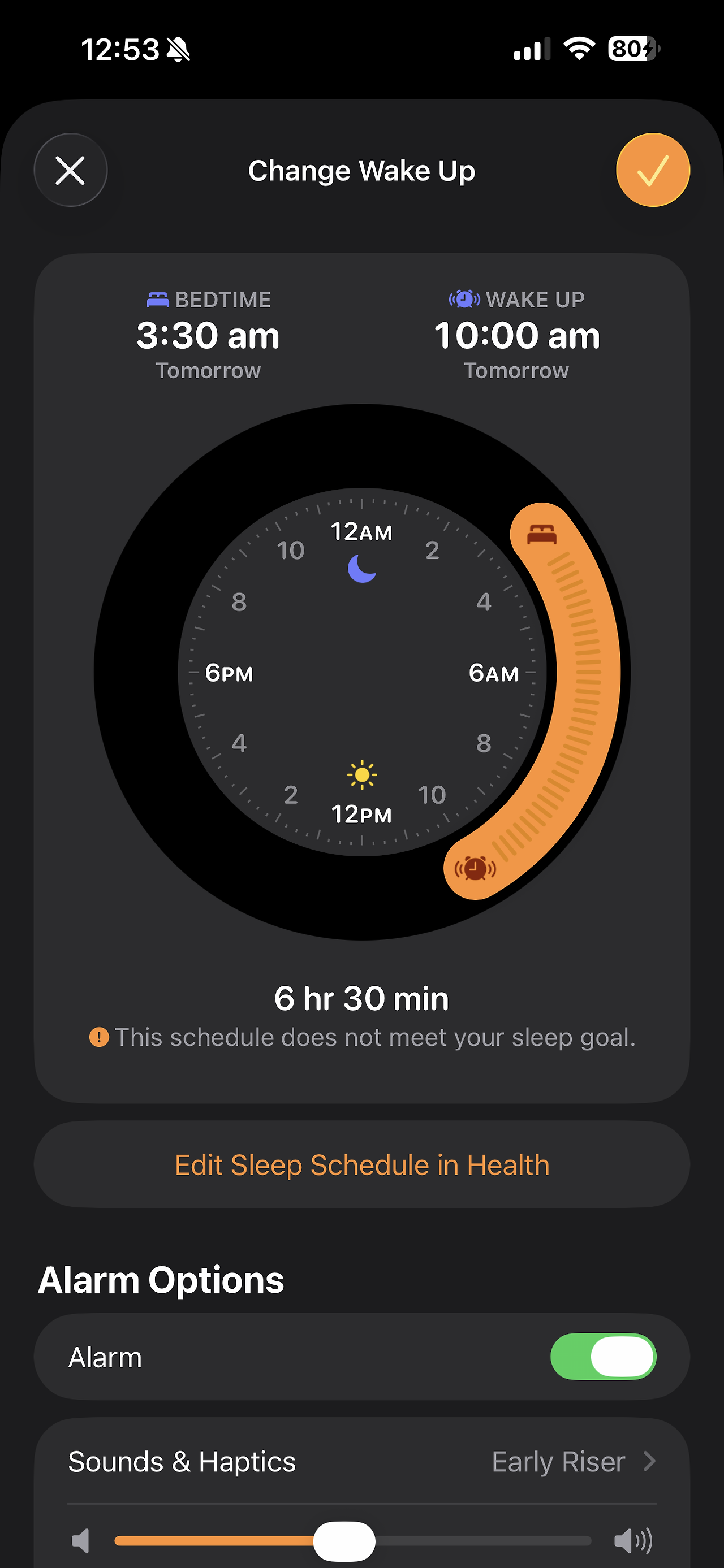This screenshot has width=724, height=1568.
Task: Open Edit Sleep Schedule in Health
Action: pyautogui.click(x=361, y=1164)
